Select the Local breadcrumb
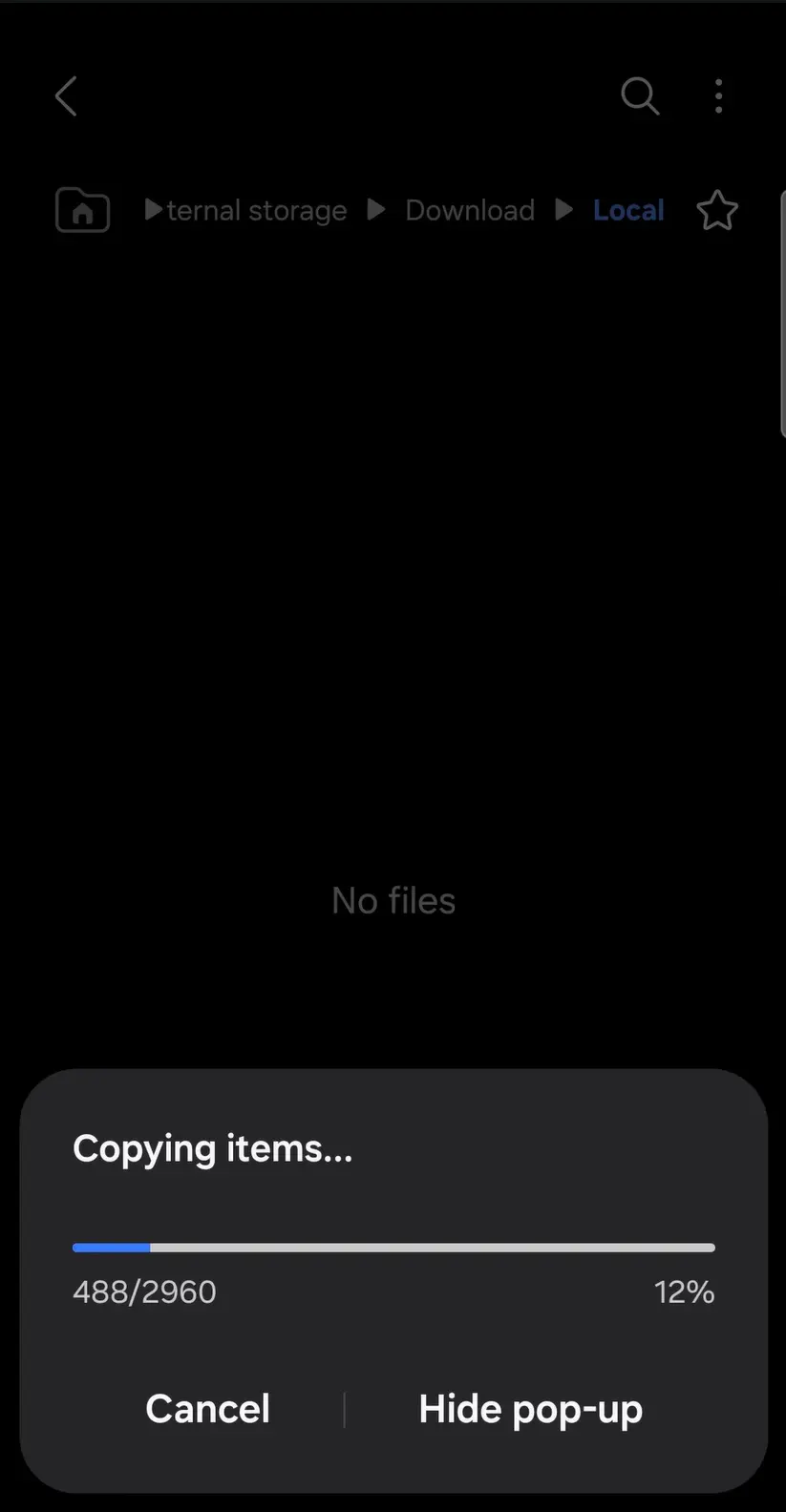This screenshot has height=1512, width=786. coord(627,210)
